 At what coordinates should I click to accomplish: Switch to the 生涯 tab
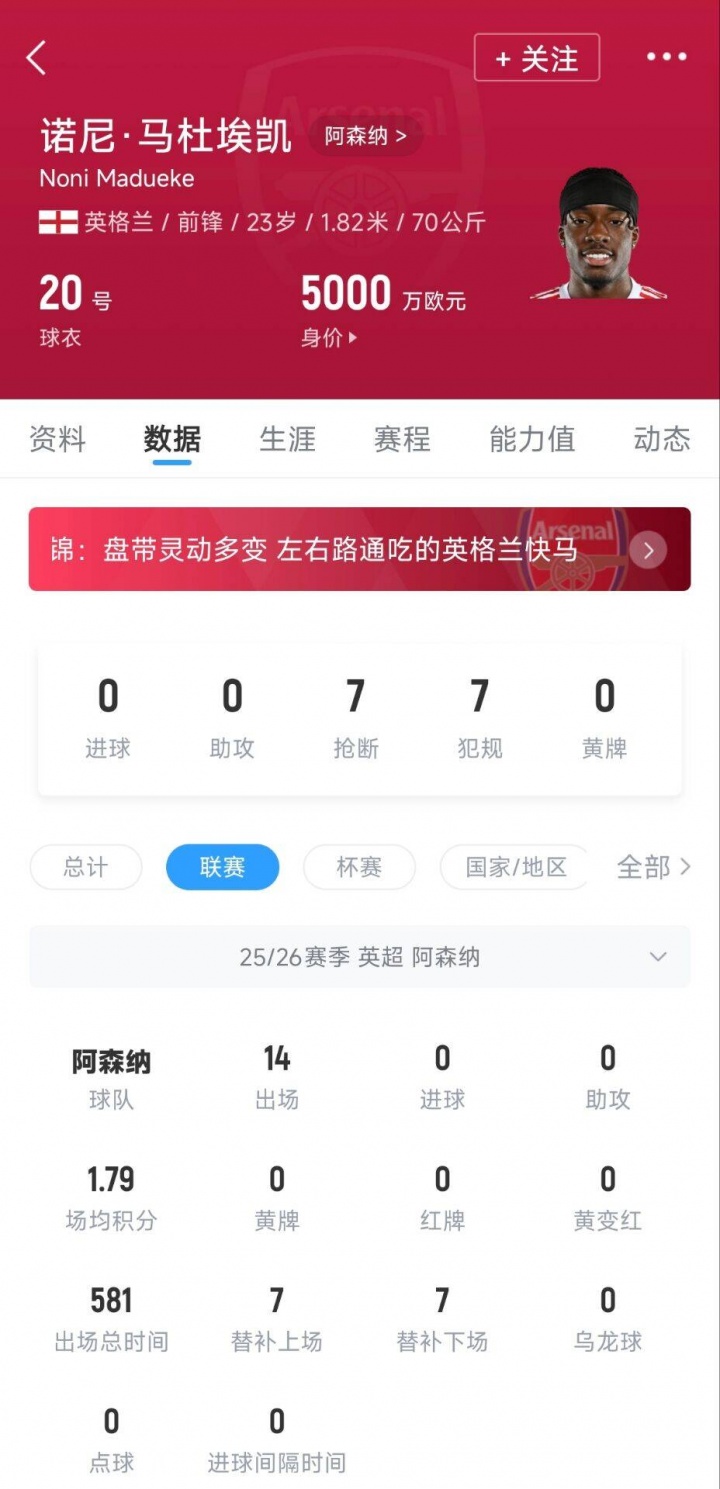pyautogui.click(x=287, y=439)
